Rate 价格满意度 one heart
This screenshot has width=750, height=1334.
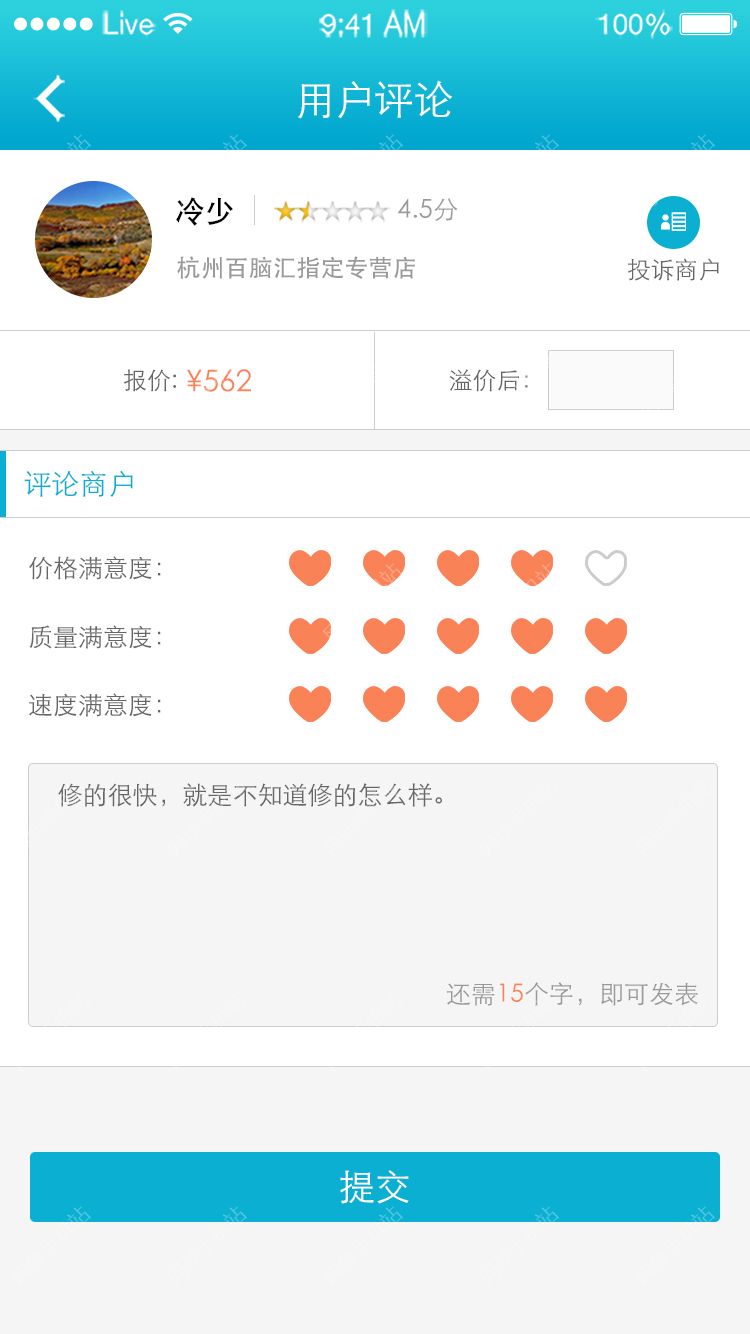[310, 568]
